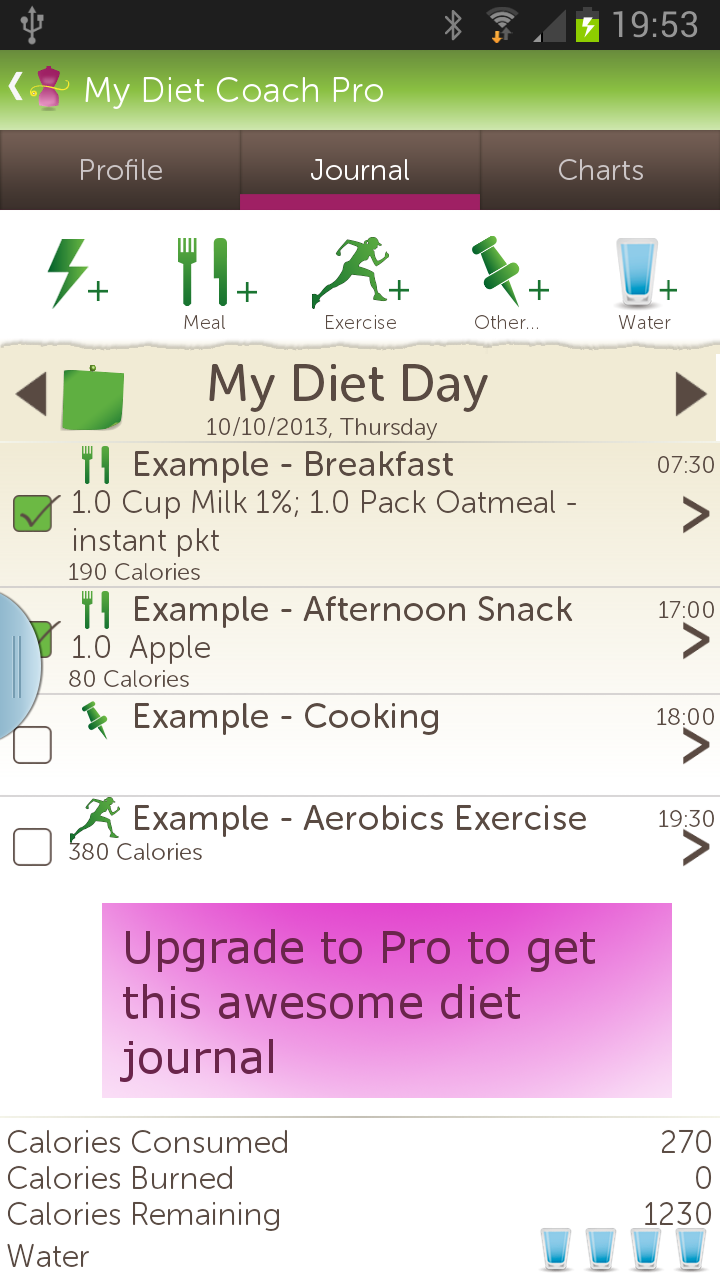Open the Example - Cooking entry

[694, 746]
